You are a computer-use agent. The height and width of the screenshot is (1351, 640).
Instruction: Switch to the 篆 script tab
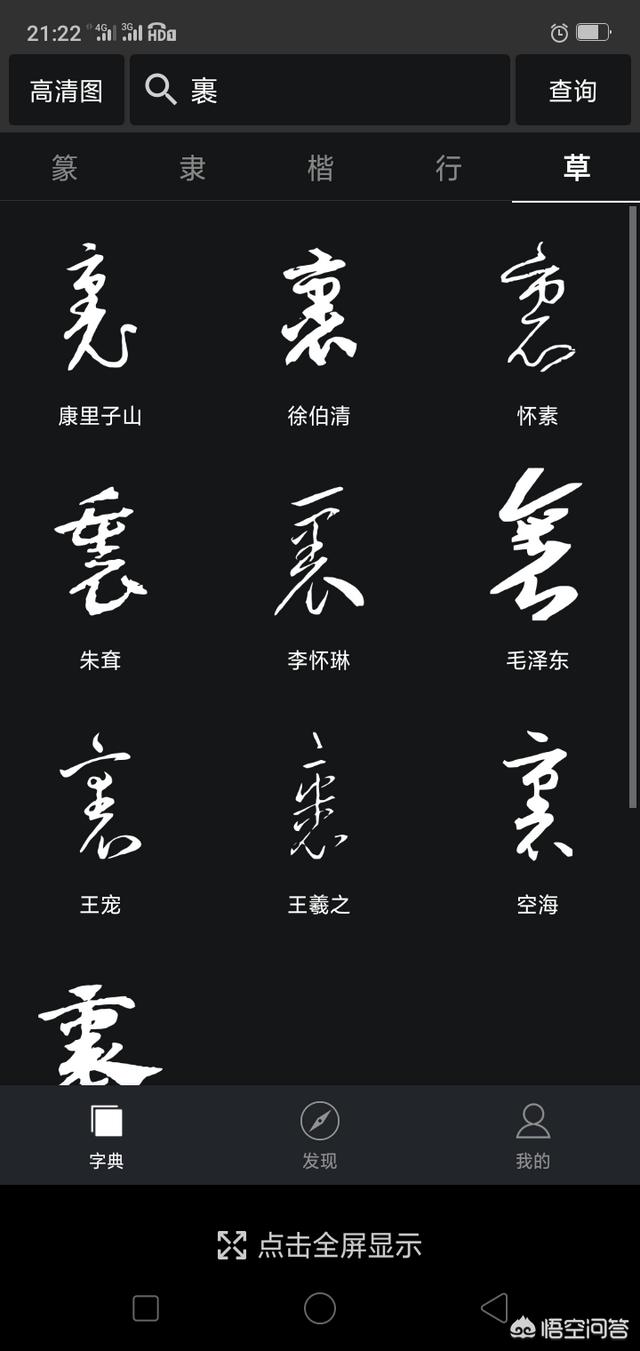(64, 168)
